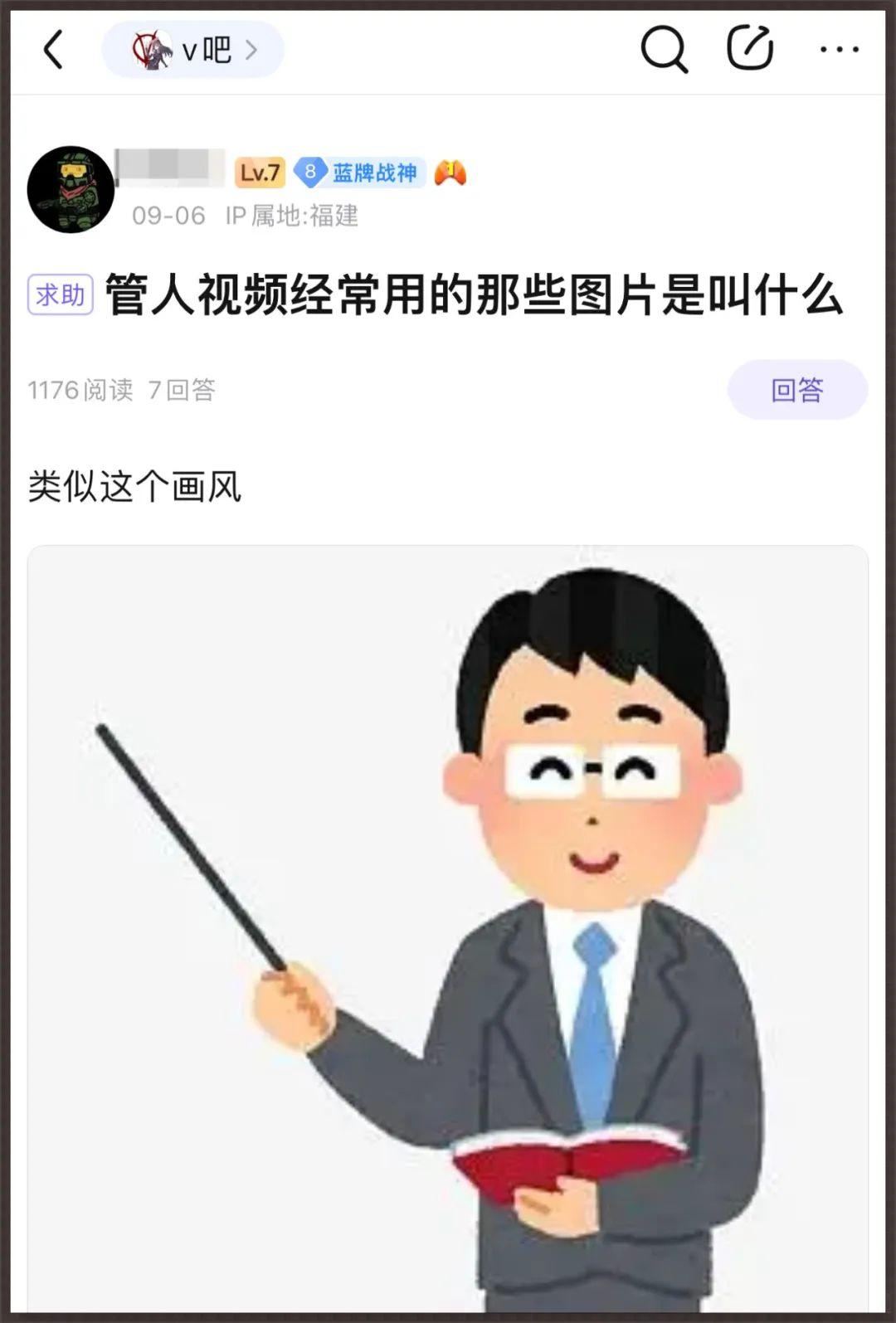Open the teacher illustration image in the post
The width and height of the screenshot is (896, 1323).
tap(448, 929)
